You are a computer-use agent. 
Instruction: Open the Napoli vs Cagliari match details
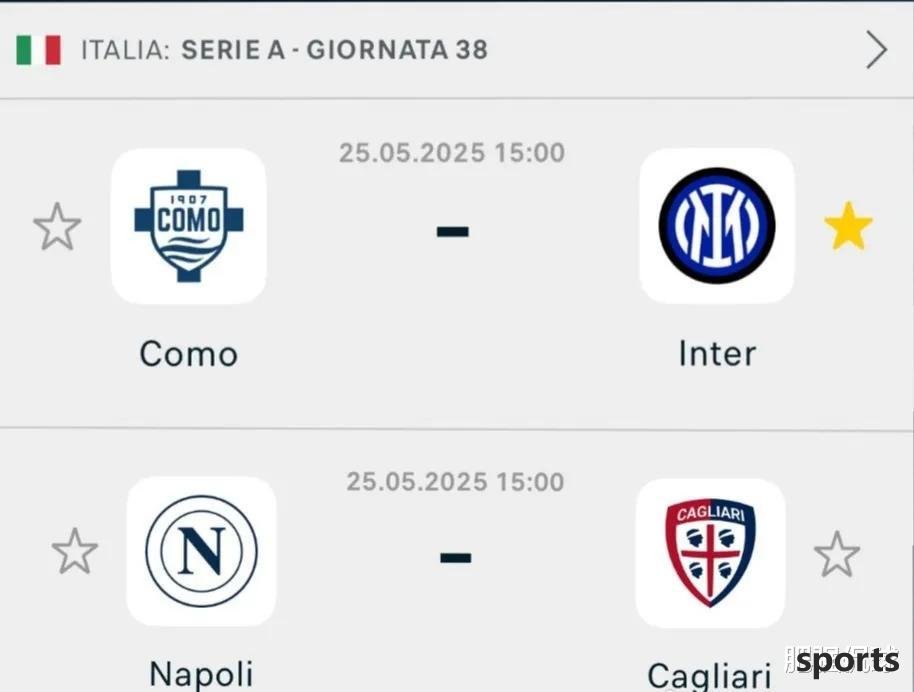click(x=455, y=557)
